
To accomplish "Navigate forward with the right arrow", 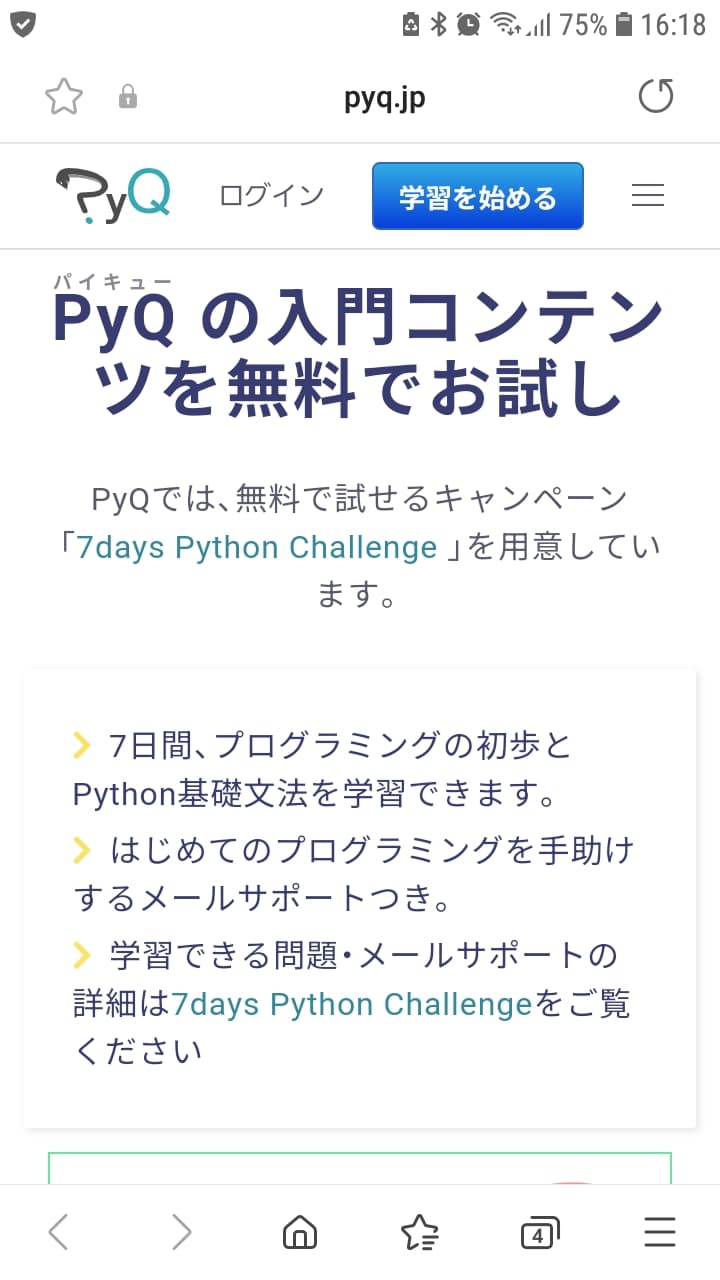I will pos(179,1231).
